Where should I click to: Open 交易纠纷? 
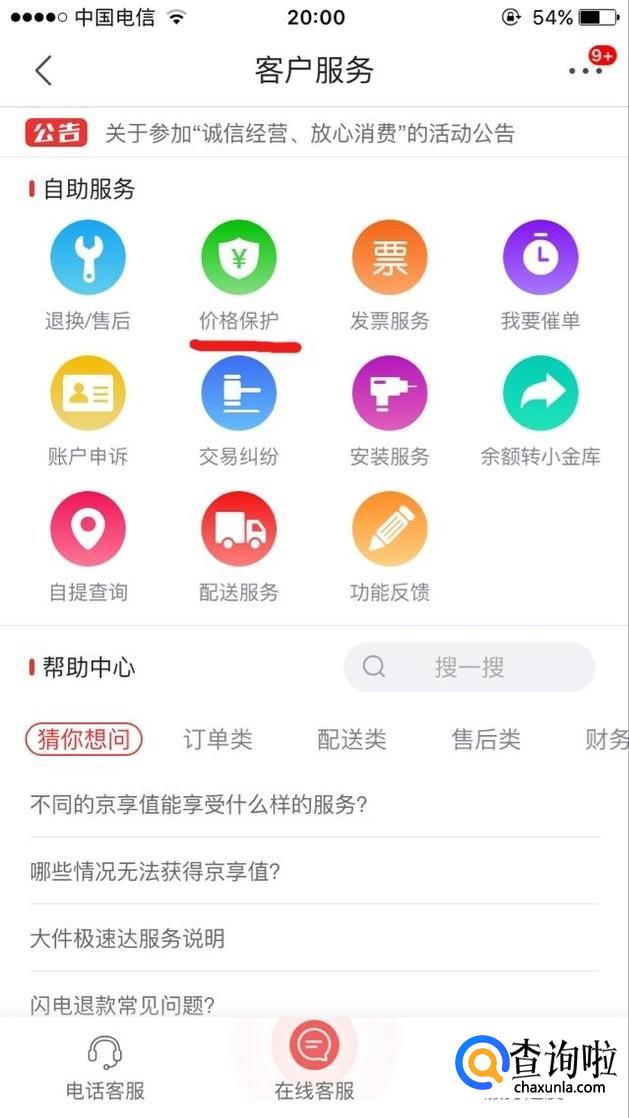click(x=239, y=394)
